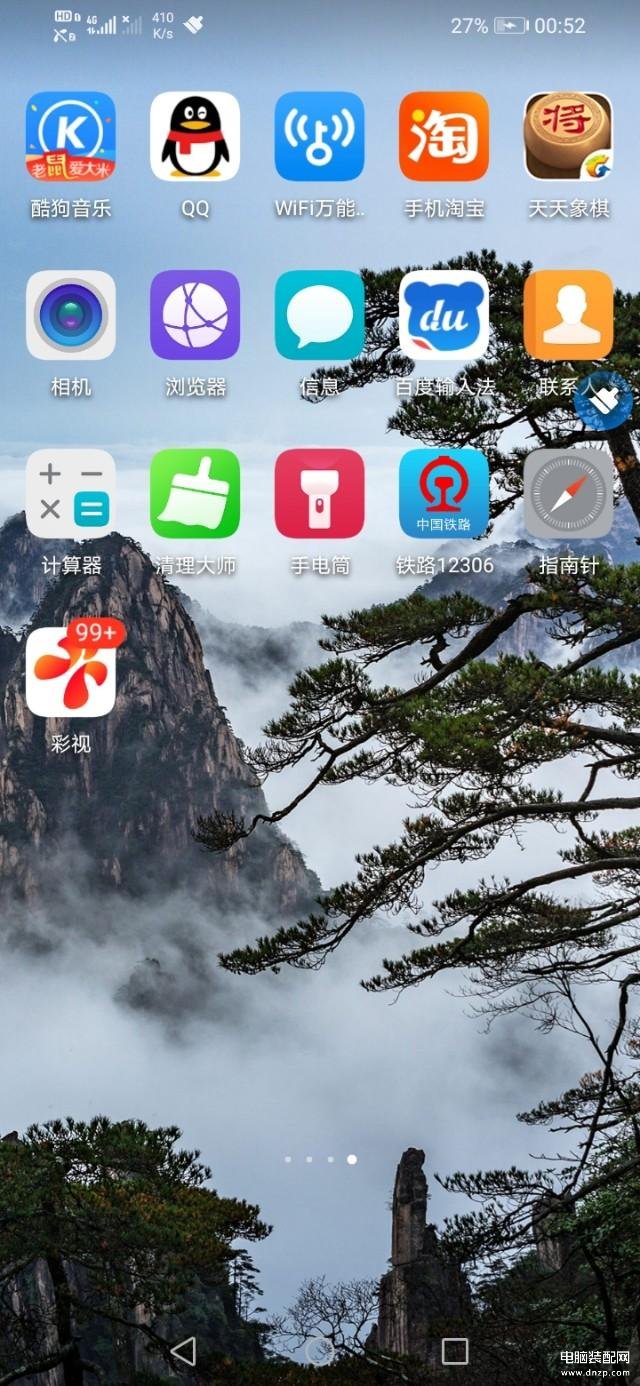This screenshot has width=640, height=1386.
Task: Open recent apps from navigation bar
Action: 455,1351
